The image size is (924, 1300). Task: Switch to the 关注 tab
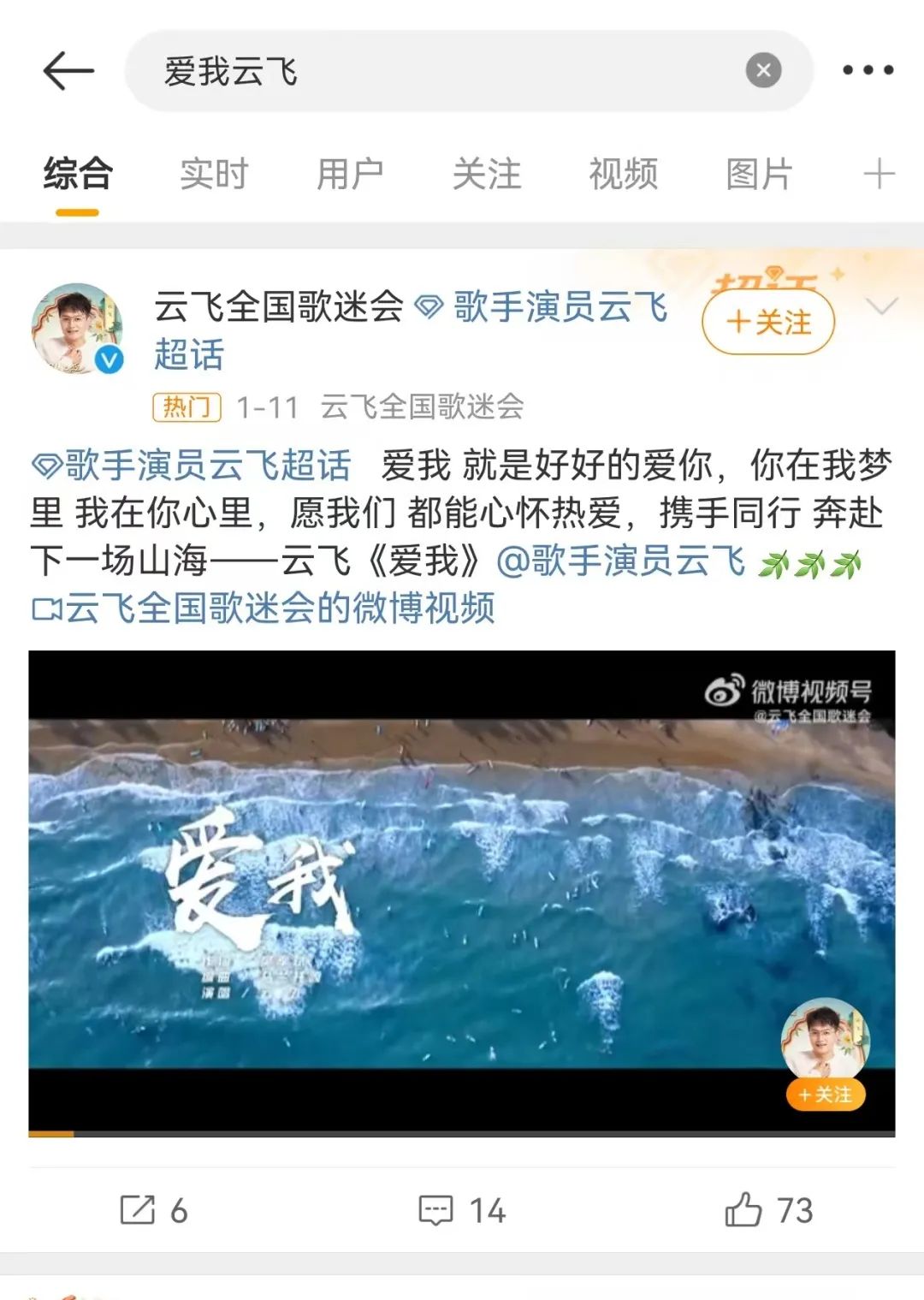(x=486, y=175)
